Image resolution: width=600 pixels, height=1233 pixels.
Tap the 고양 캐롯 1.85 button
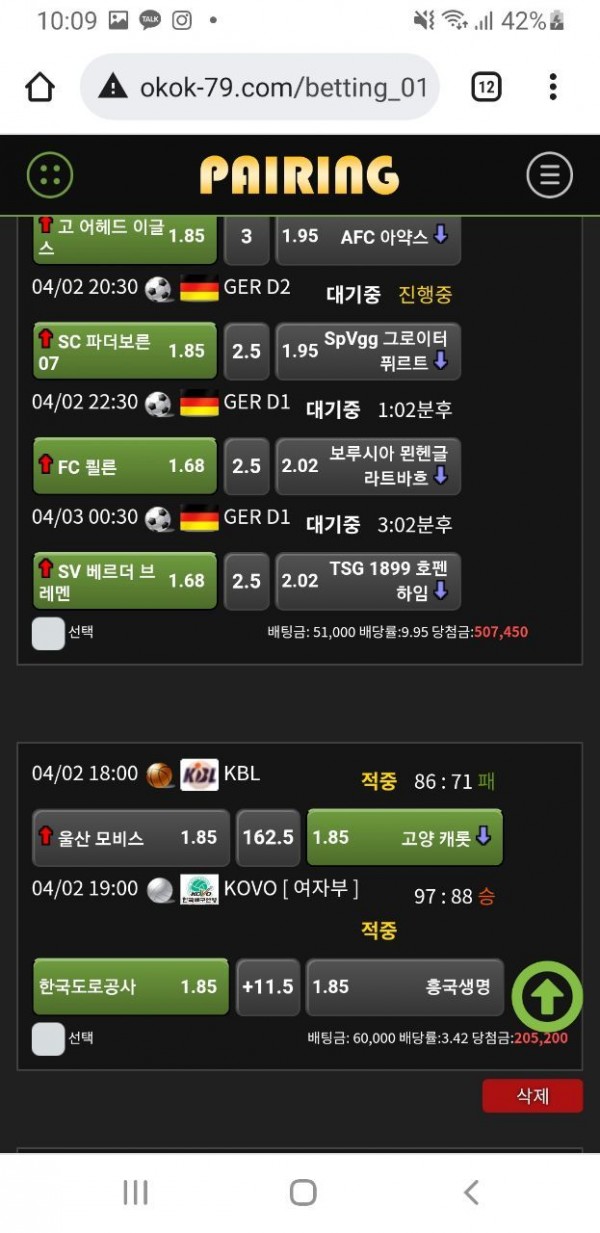click(x=404, y=838)
